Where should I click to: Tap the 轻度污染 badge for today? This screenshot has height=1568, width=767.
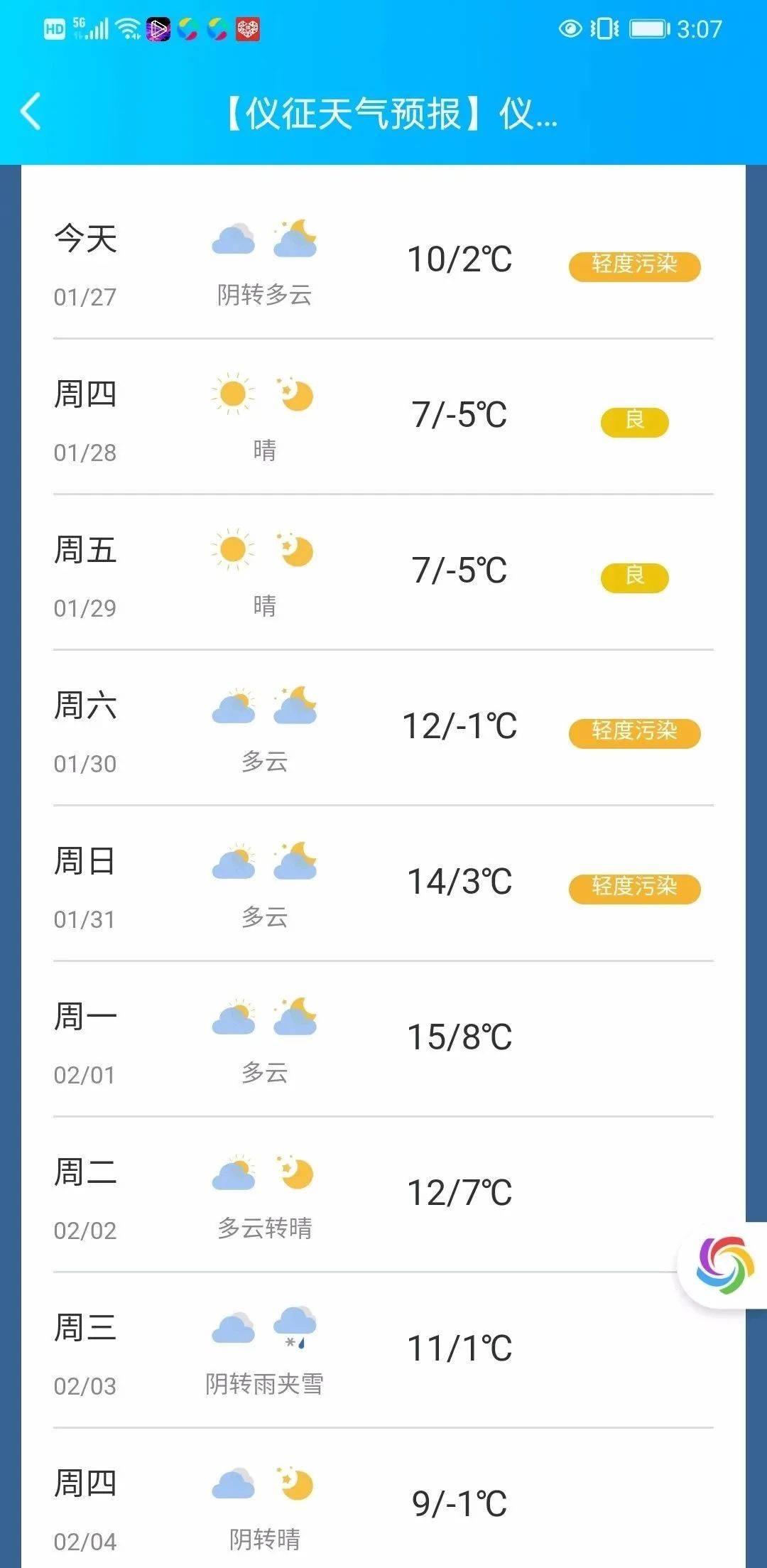pyautogui.click(x=634, y=265)
